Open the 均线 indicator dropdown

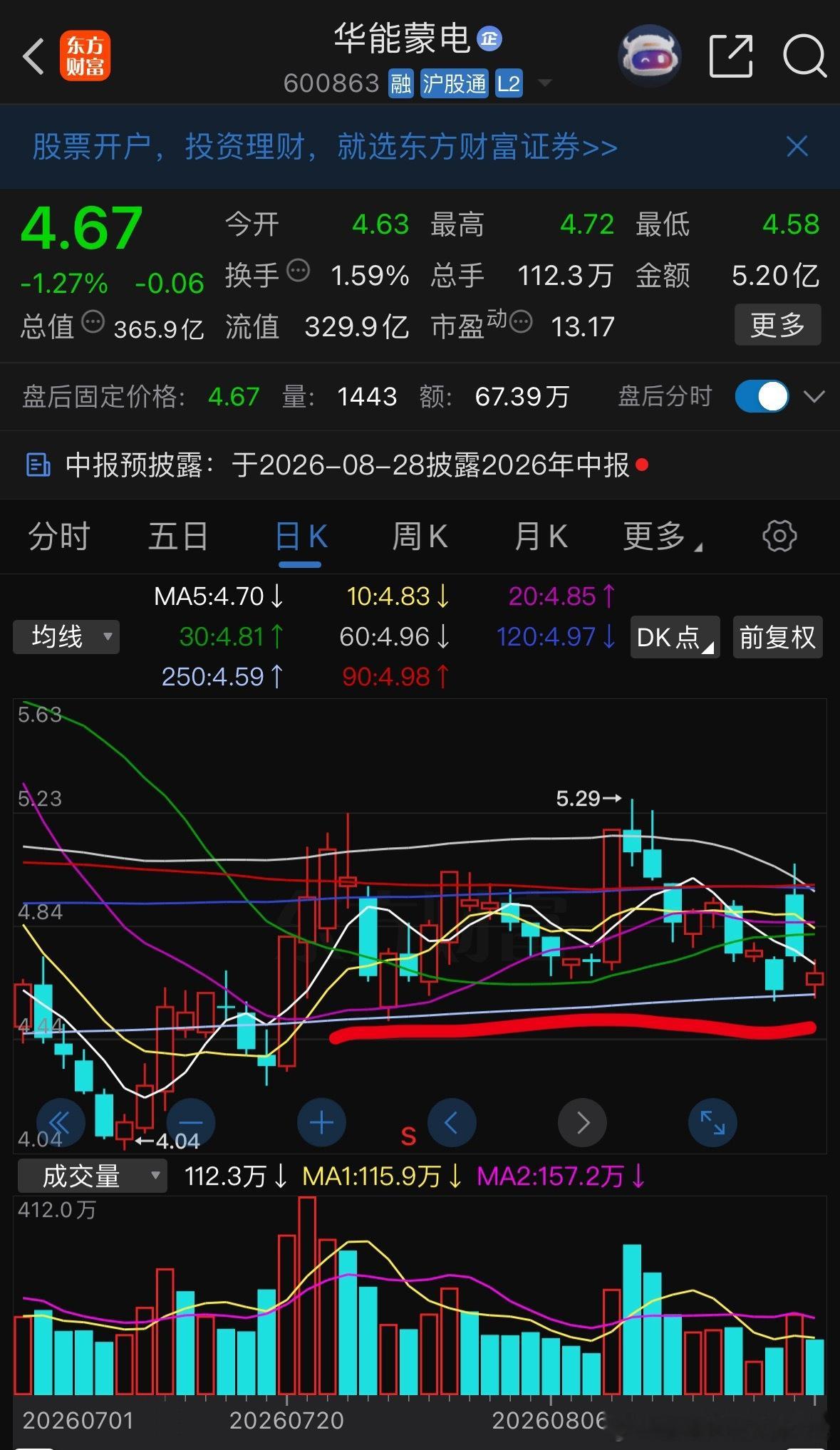(66, 636)
